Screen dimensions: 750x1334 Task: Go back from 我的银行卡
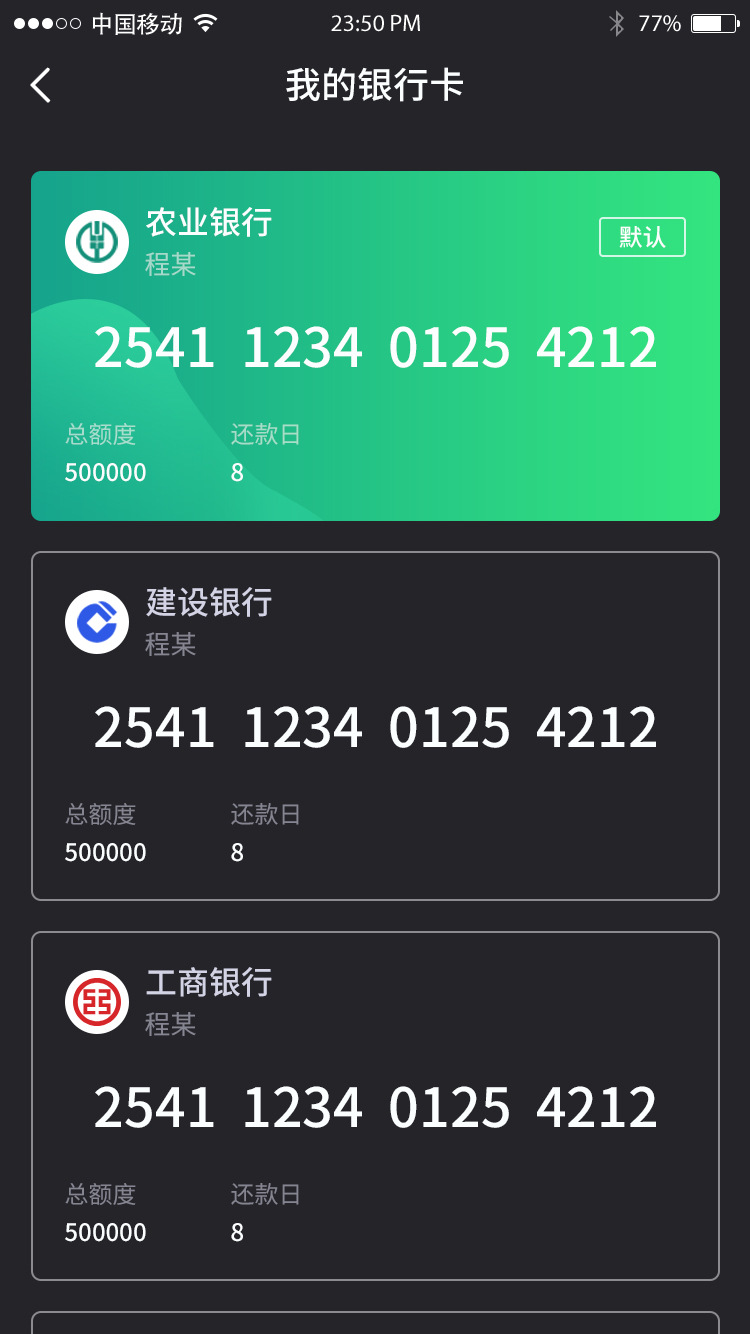(x=40, y=86)
